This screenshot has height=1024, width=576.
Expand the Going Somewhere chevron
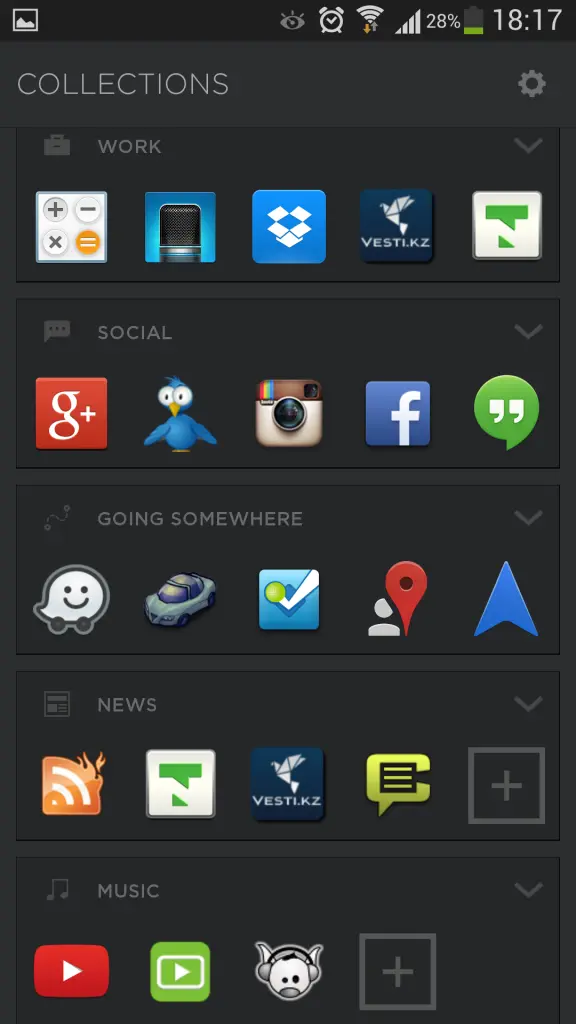coord(528,518)
